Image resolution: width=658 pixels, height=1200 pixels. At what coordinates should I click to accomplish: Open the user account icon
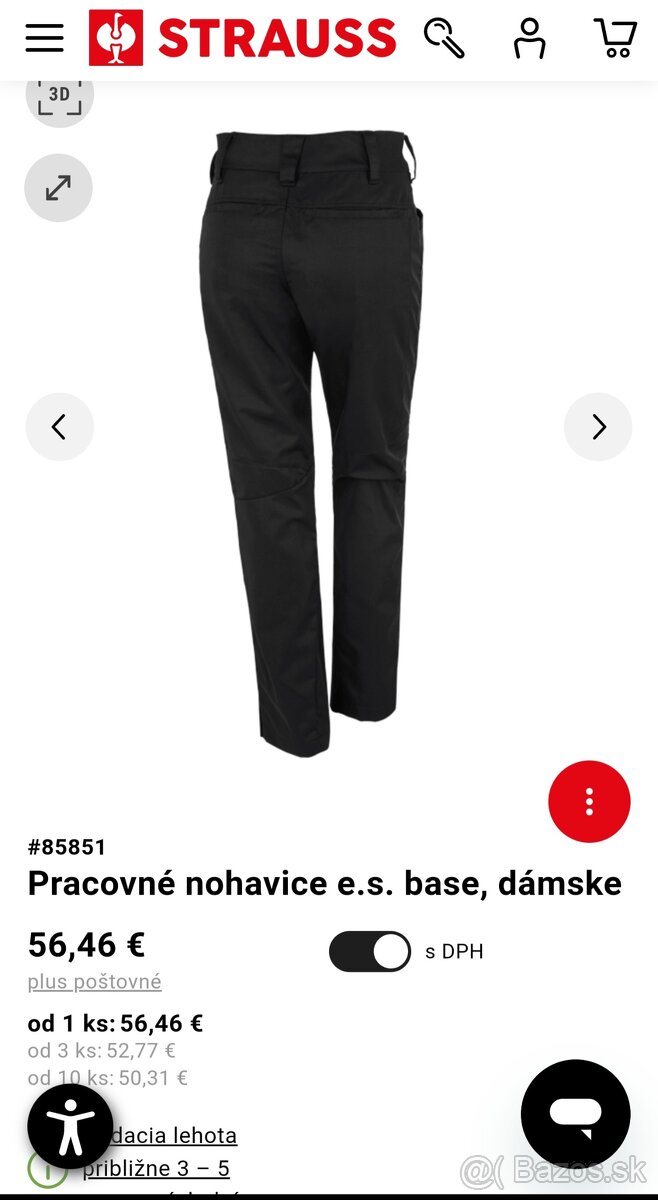point(530,38)
